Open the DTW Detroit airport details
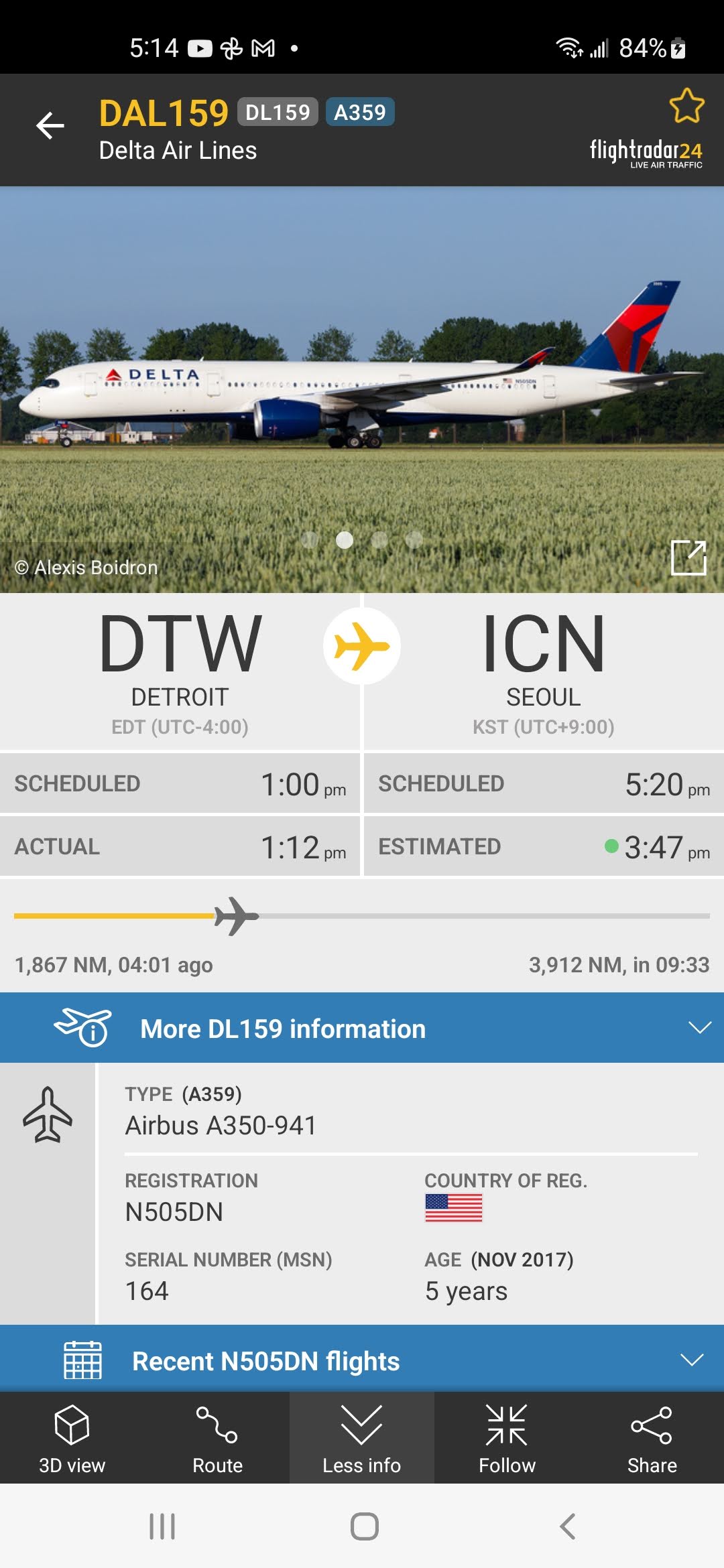 180,670
